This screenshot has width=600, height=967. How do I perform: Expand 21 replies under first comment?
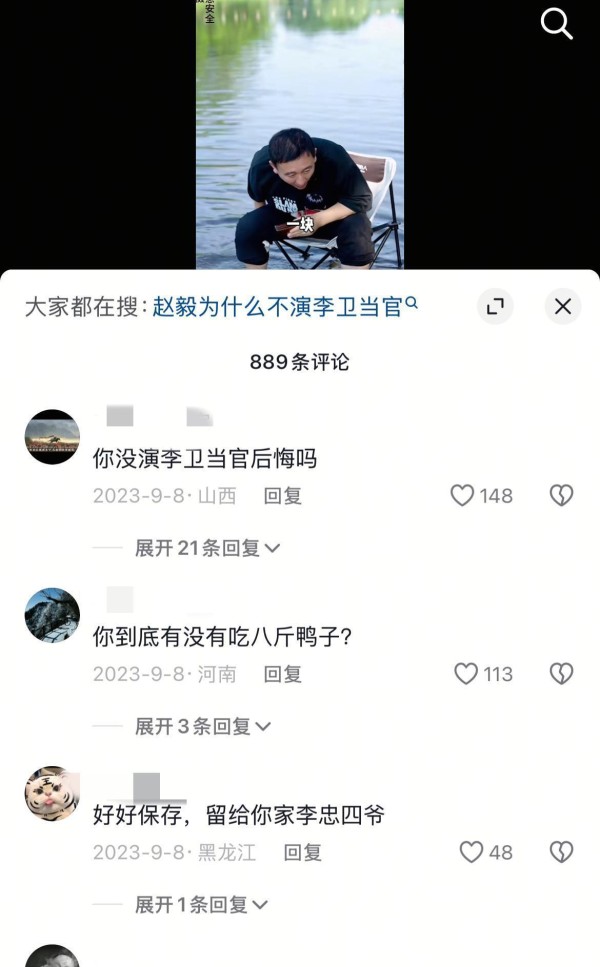pos(207,548)
